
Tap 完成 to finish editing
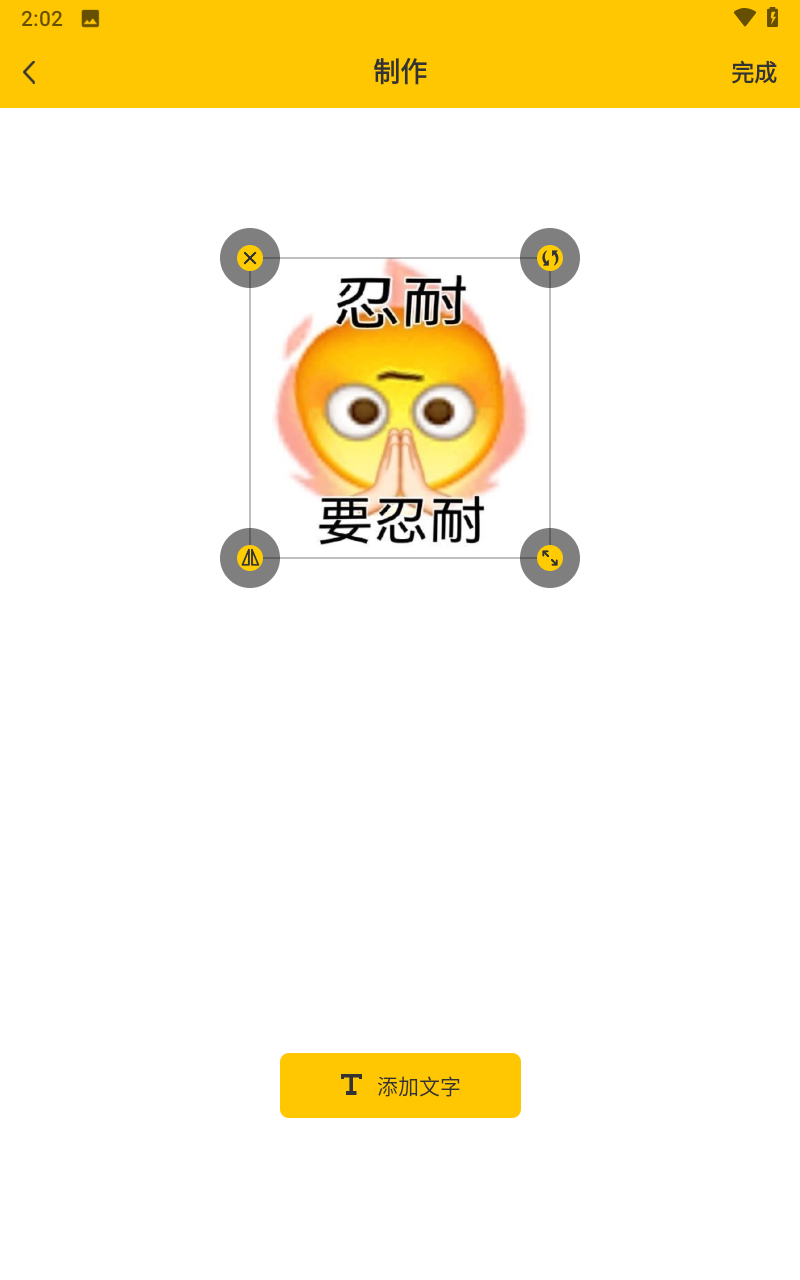(x=753, y=72)
